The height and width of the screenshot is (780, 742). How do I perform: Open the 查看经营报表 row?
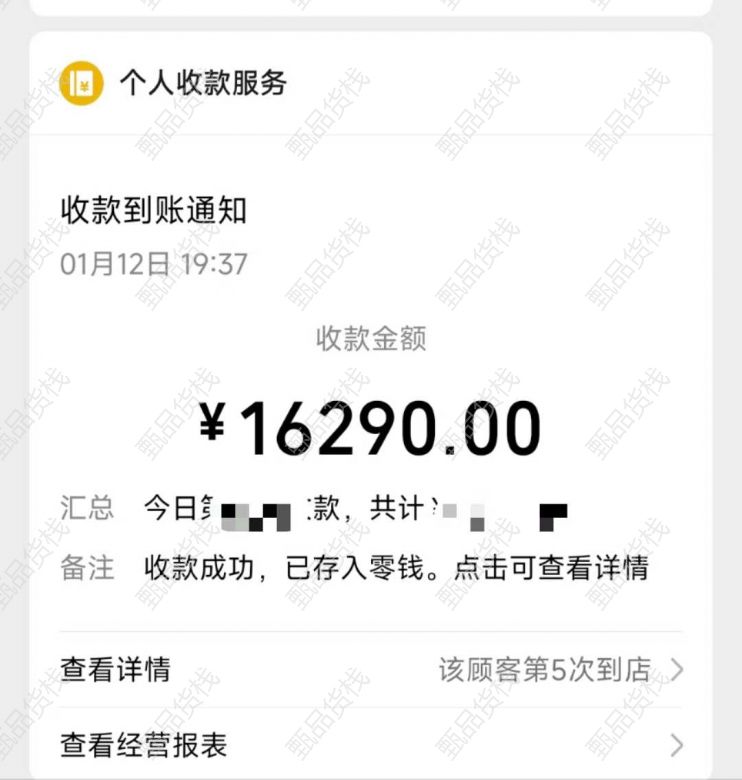[x=370, y=745]
